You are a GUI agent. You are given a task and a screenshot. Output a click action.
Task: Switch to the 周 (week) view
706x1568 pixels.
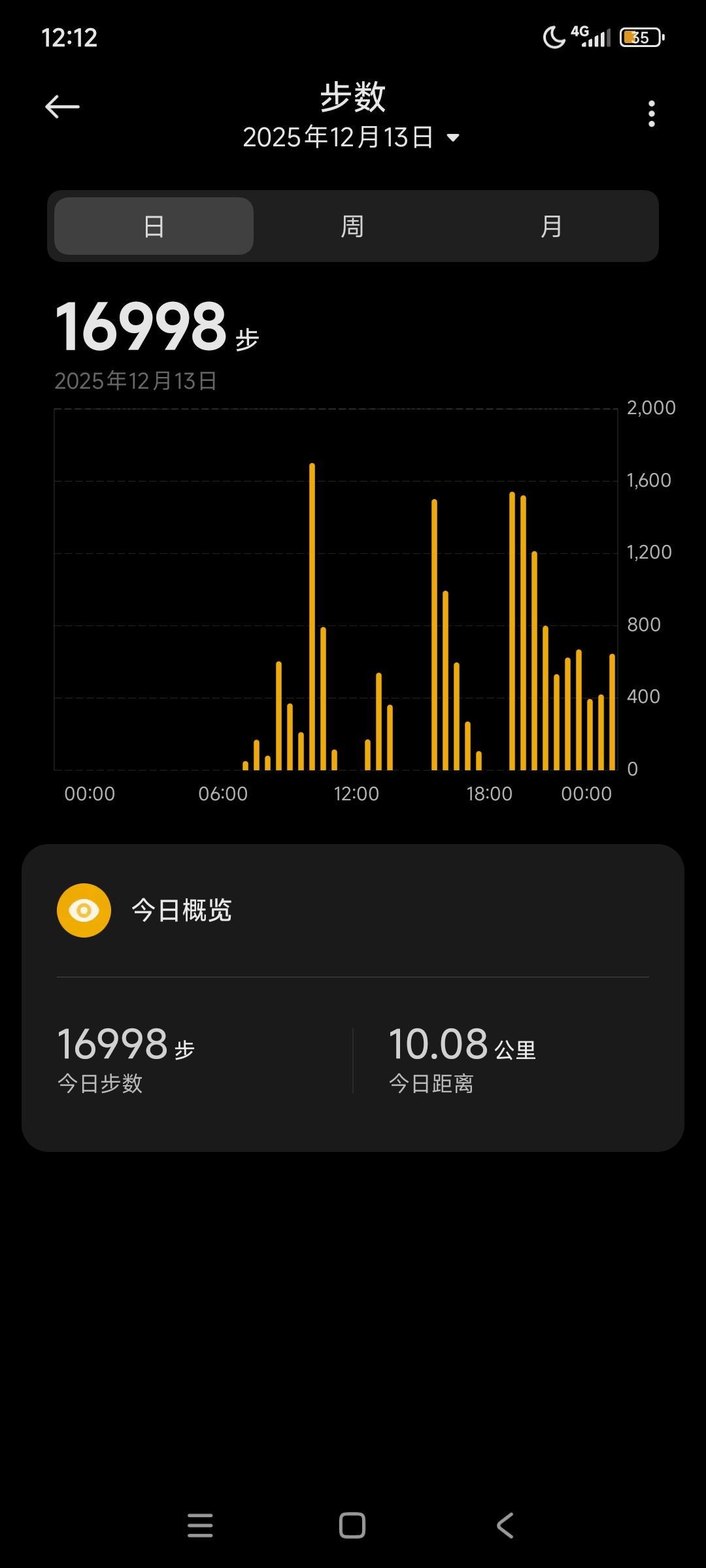pos(352,226)
